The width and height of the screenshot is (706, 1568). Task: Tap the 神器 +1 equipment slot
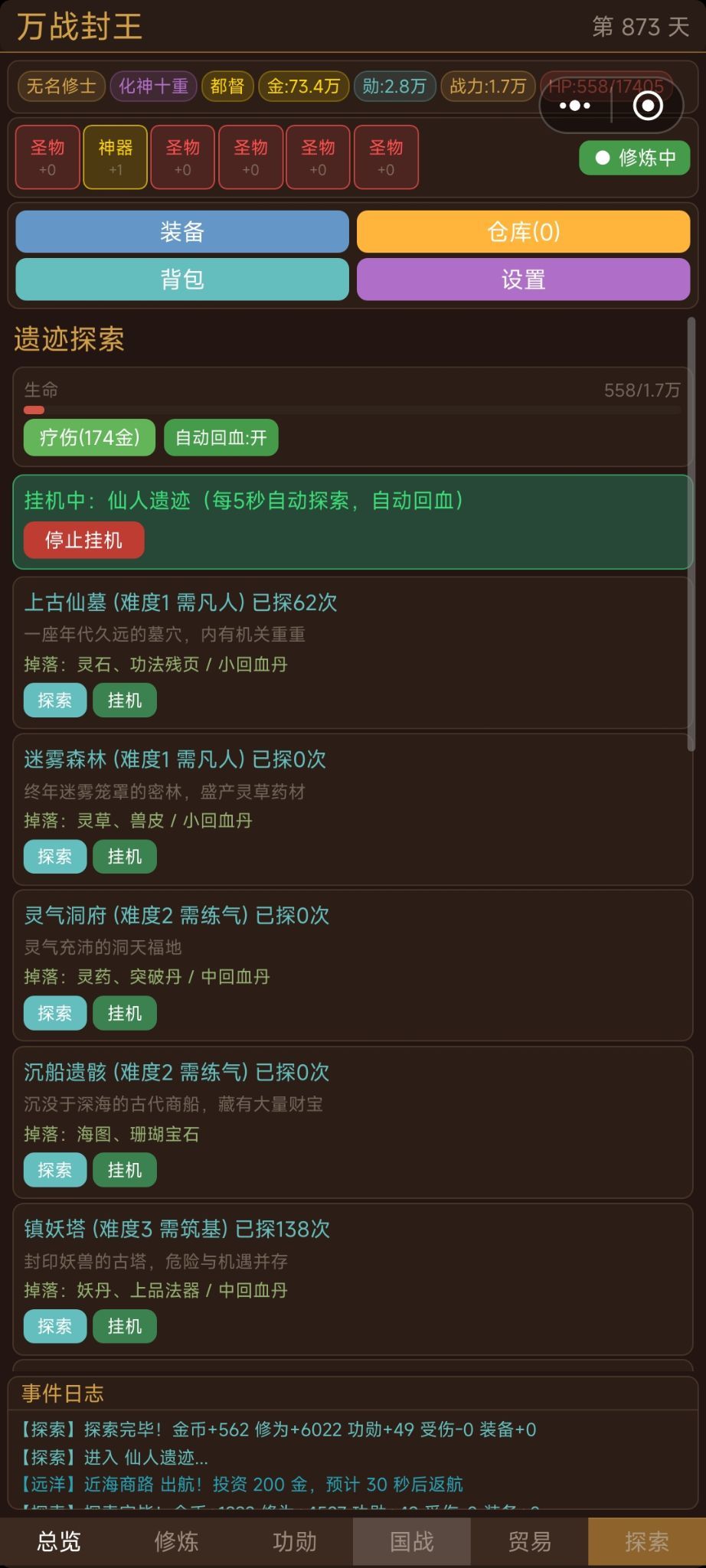115,157
